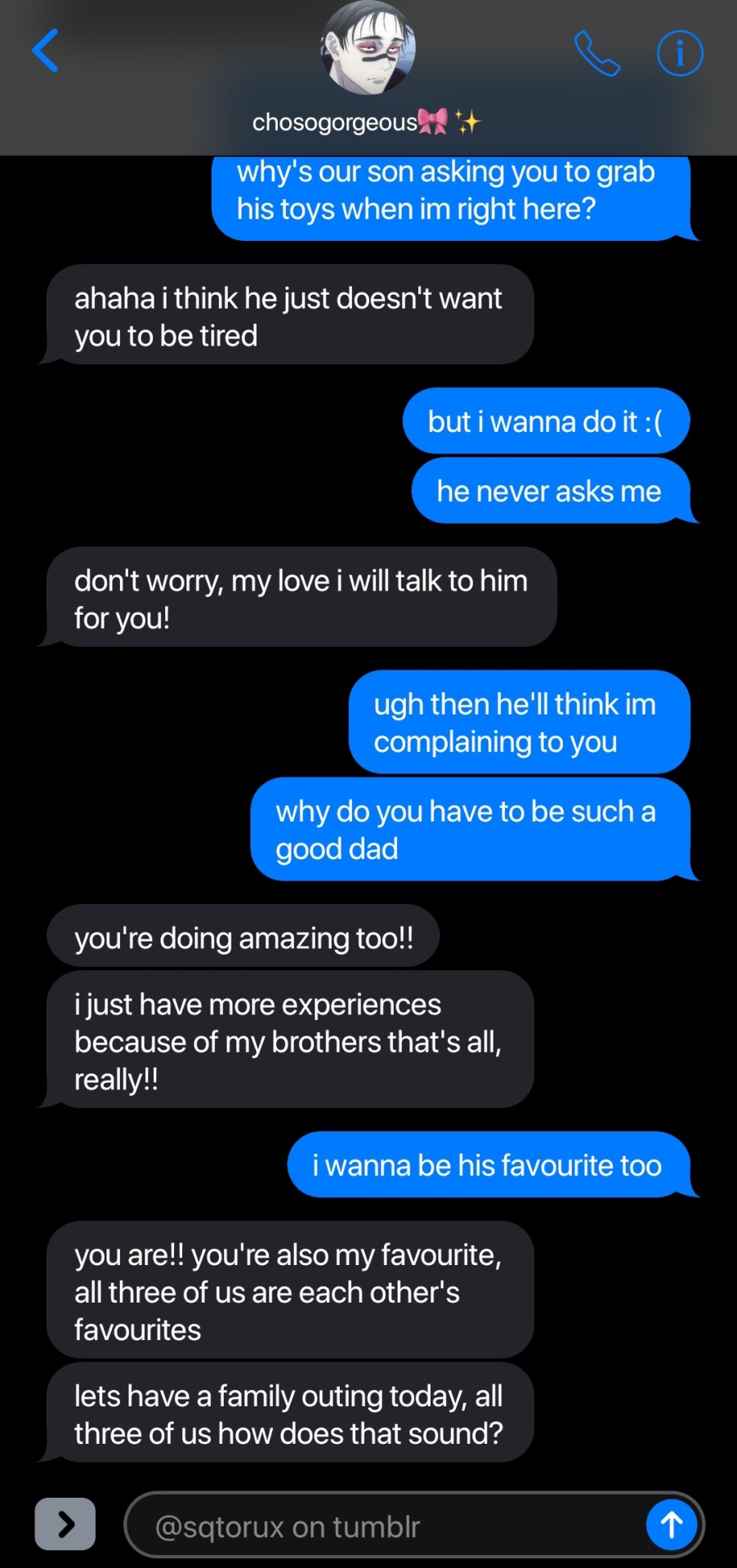The width and height of the screenshot is (737, 1568).
Task: Open chosogorgeous contact avatar
Action: coord(368,49)
